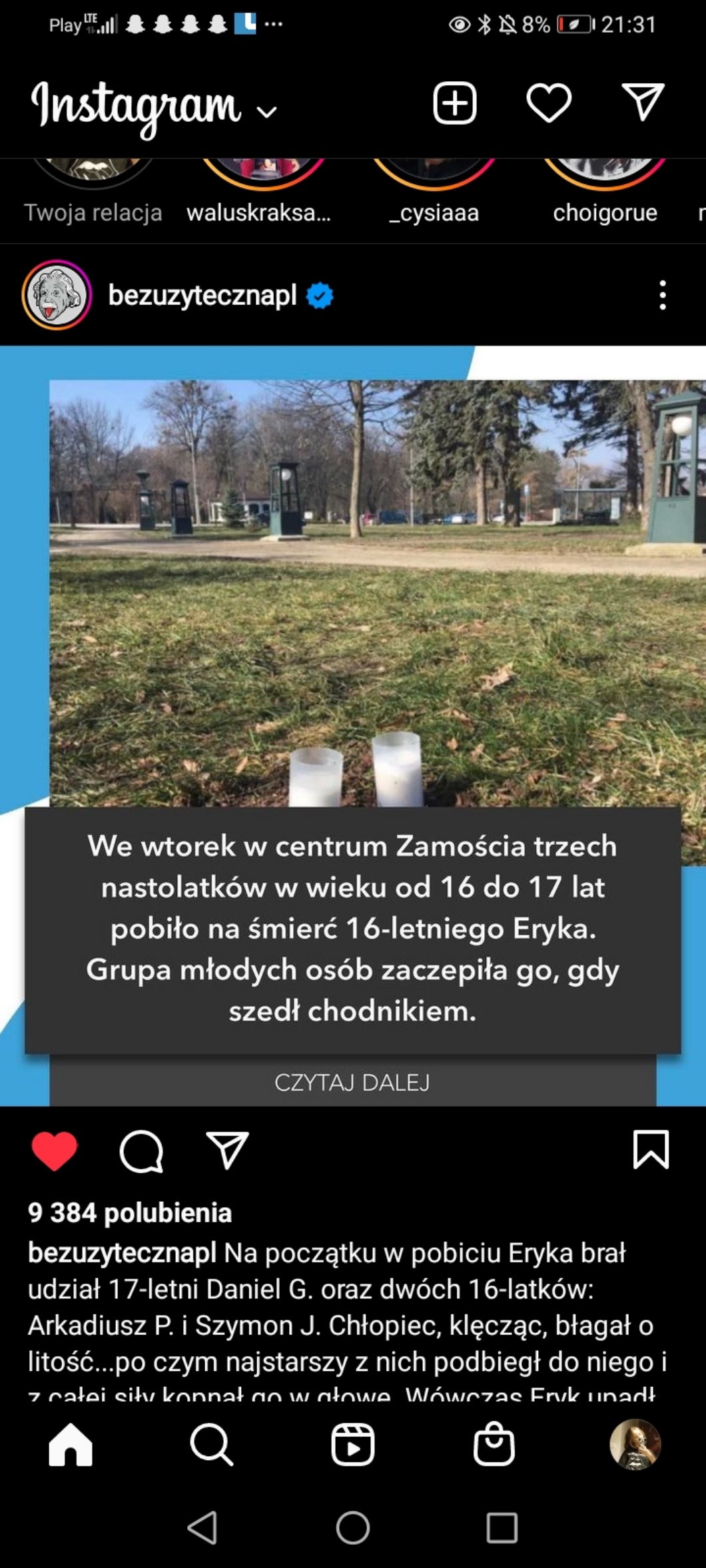Comment on the bezuzytecznapl post
The height and width of the screenshot is (1568, 706).
point(141,1151)
